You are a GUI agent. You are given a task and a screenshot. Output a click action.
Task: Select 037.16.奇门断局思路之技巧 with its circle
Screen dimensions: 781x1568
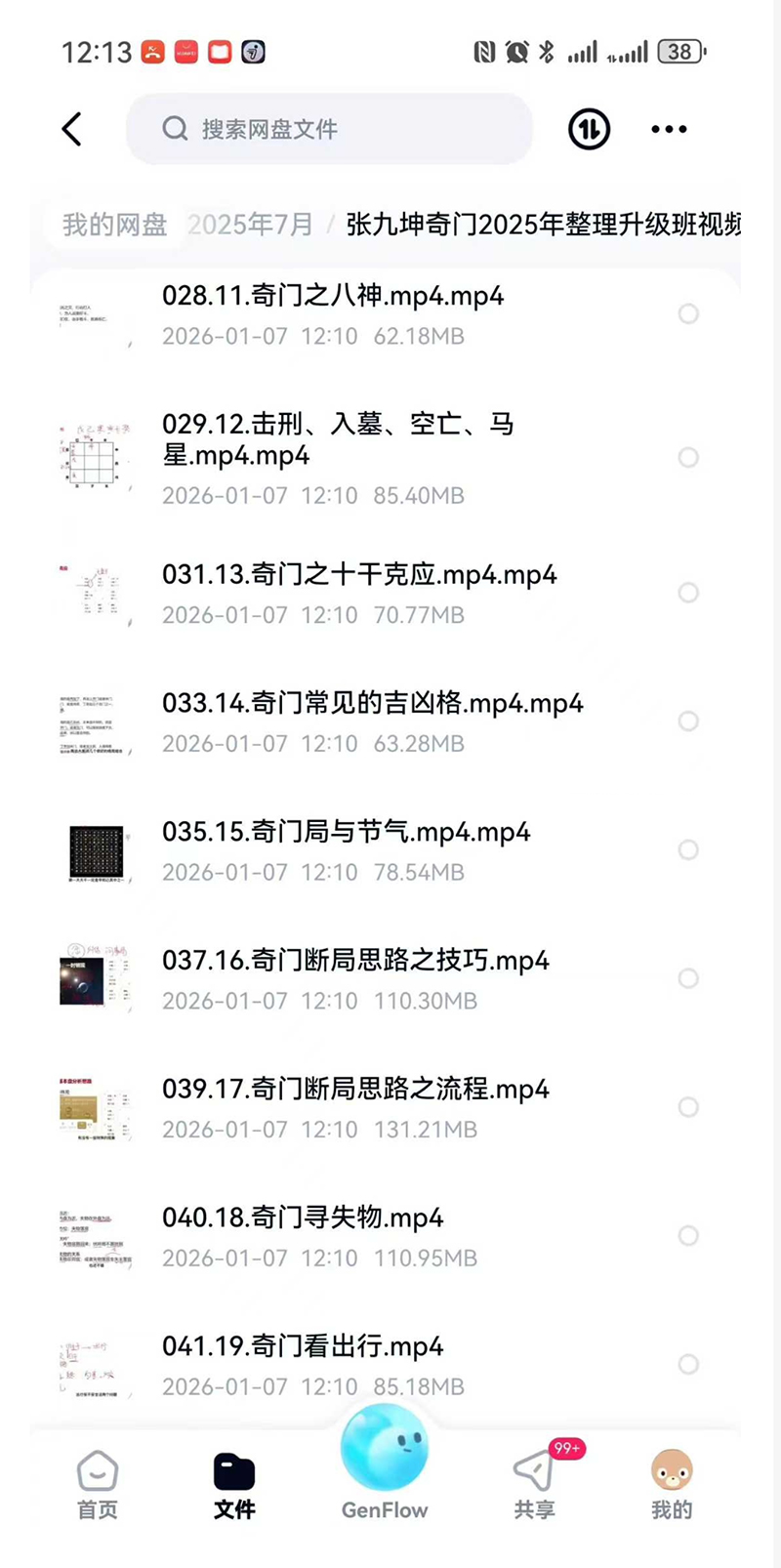coord(688,978)
